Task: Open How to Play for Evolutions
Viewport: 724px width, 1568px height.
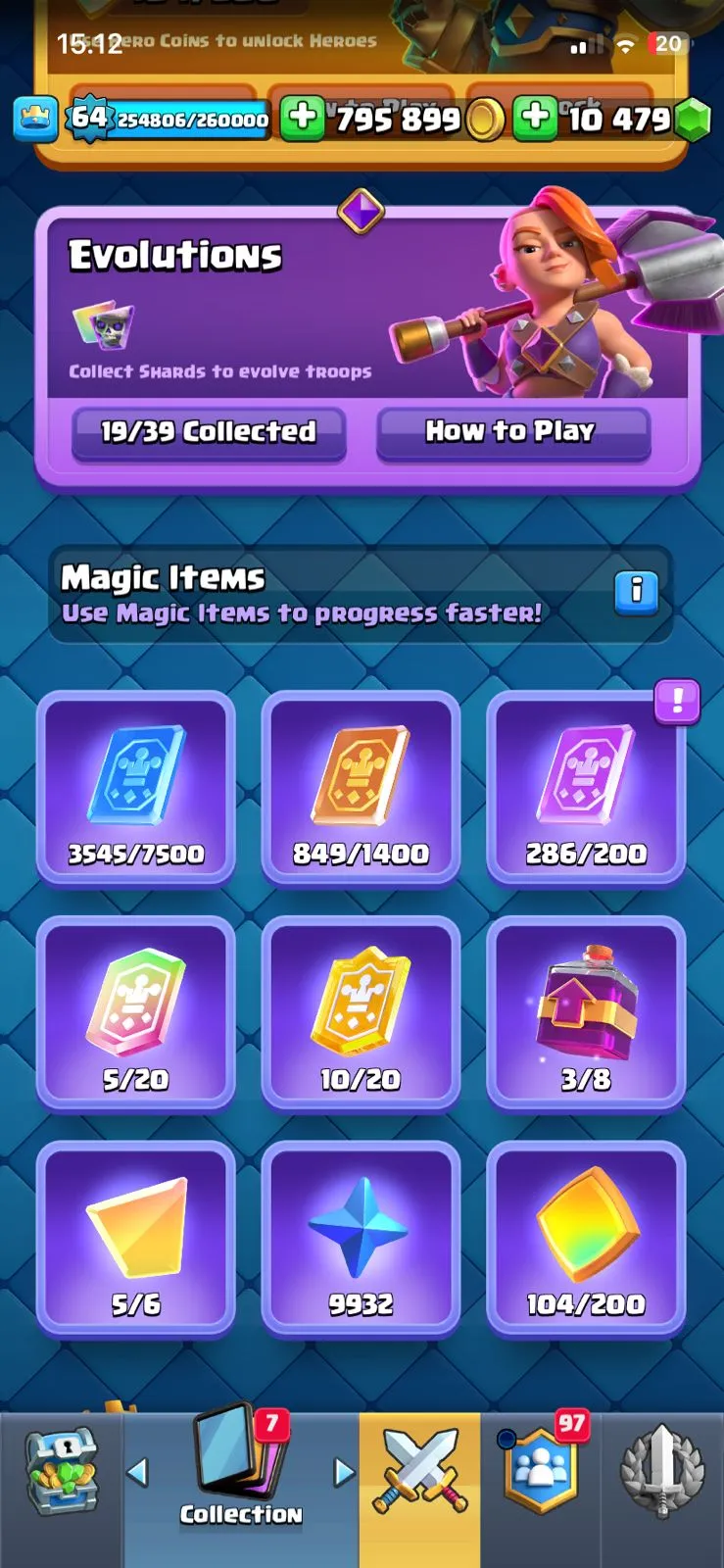Action: pyautogui.click(x=512, y=432)
